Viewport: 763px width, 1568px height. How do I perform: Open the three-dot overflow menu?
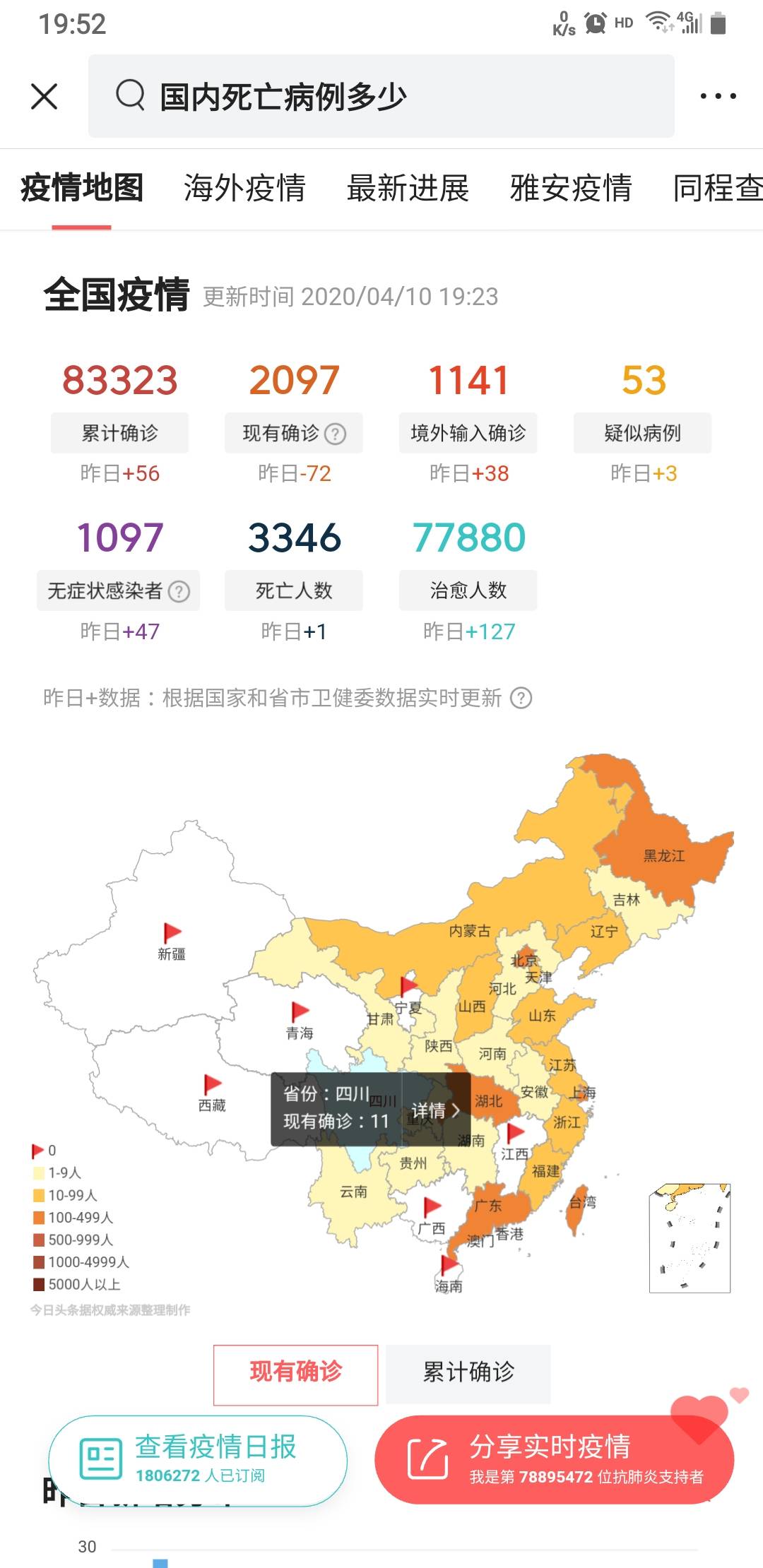(717, 96)
